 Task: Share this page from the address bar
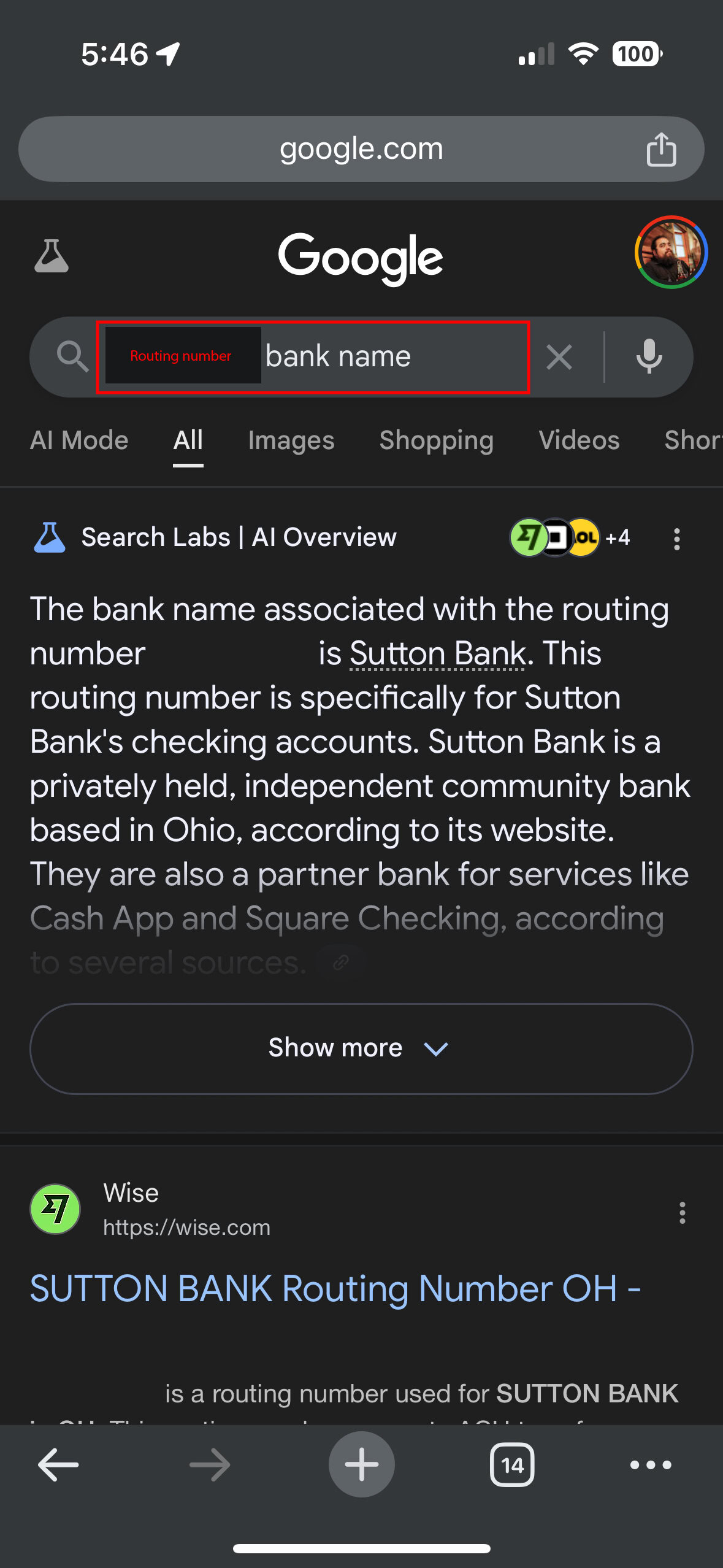point(661,149)
